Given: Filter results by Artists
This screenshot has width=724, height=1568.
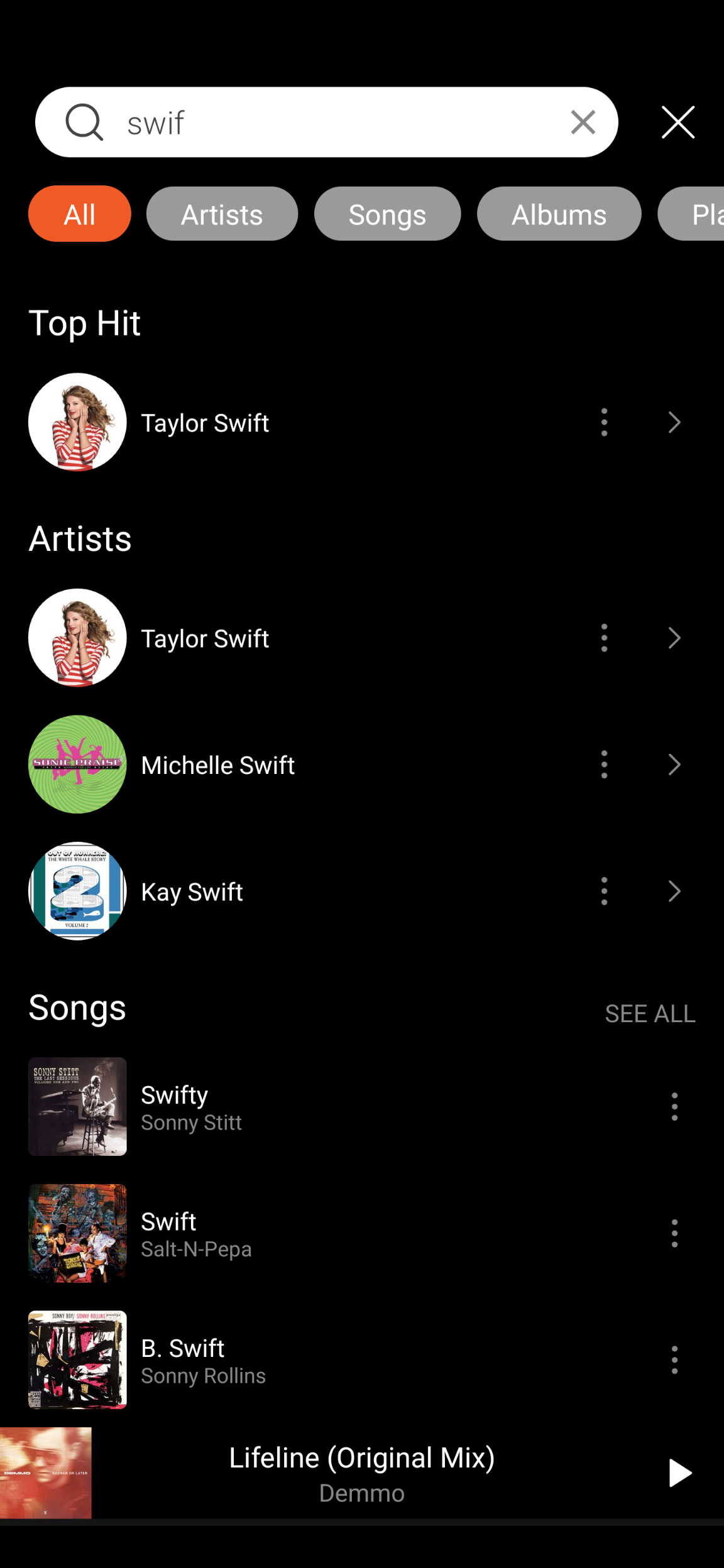Looking at the screenshot, I should (222, 214).
